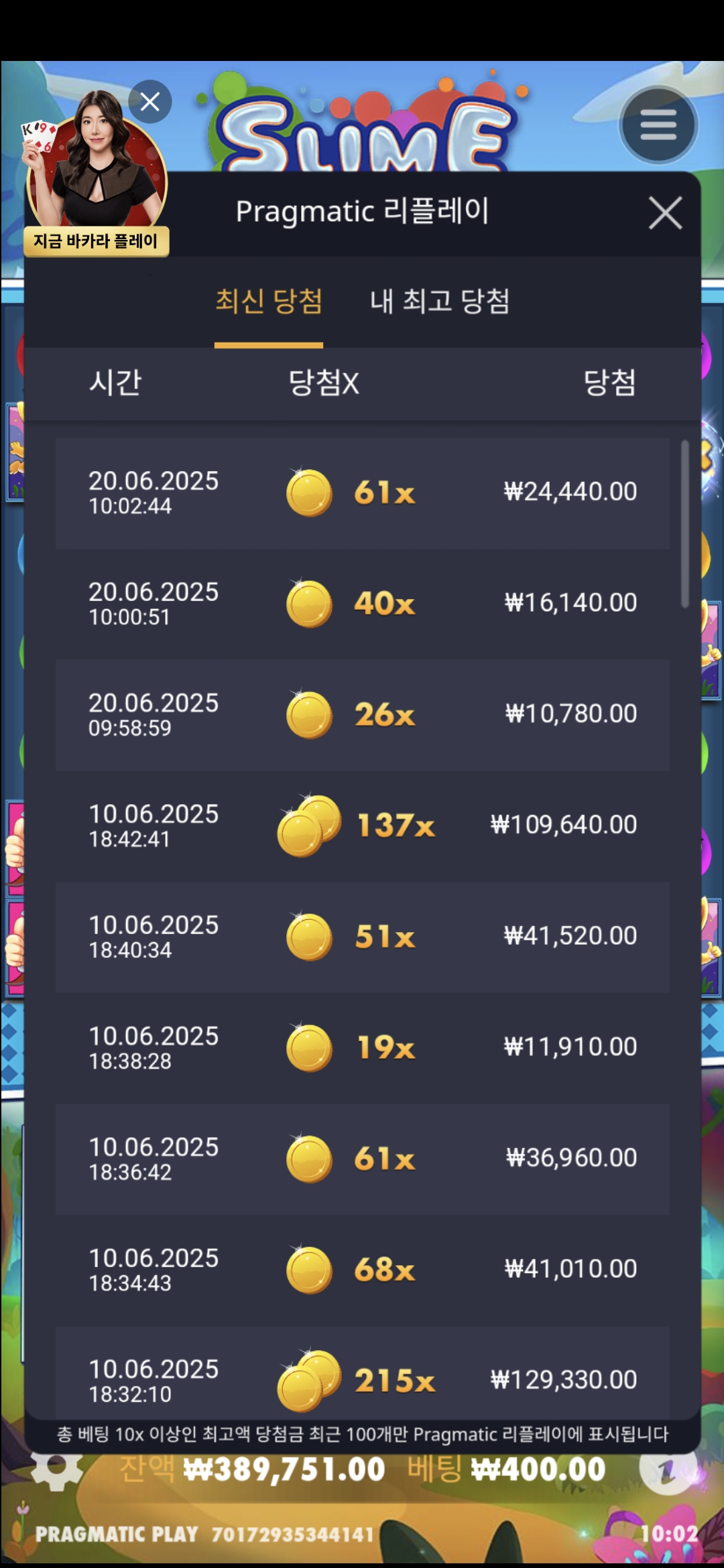
Task: Open the 40x win replay from 10:00:51
Action: 362,604
